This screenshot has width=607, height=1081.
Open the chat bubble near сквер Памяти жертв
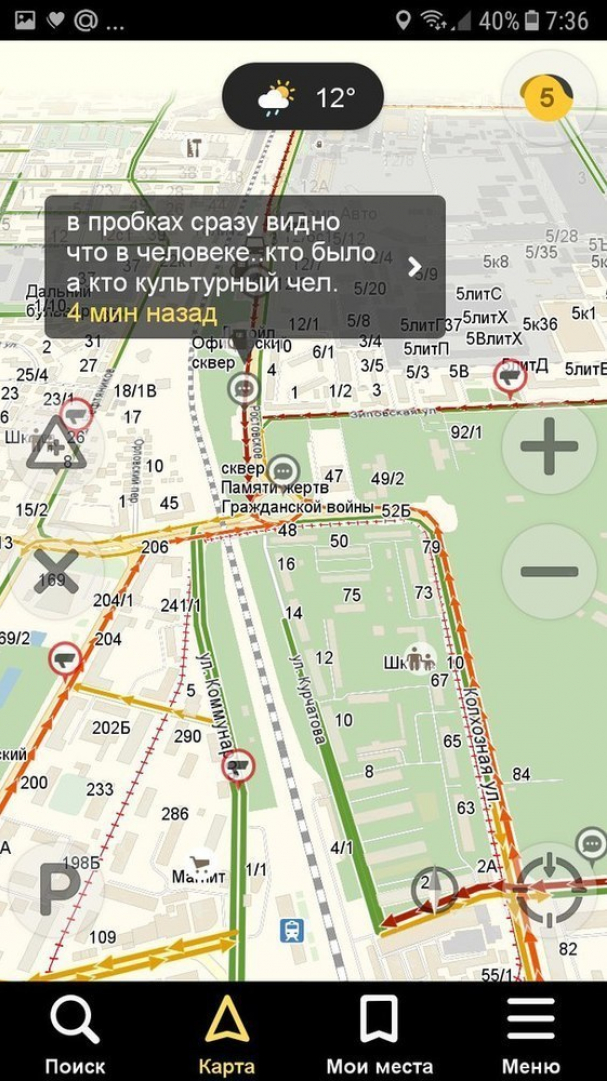click(x=283, y=470)
